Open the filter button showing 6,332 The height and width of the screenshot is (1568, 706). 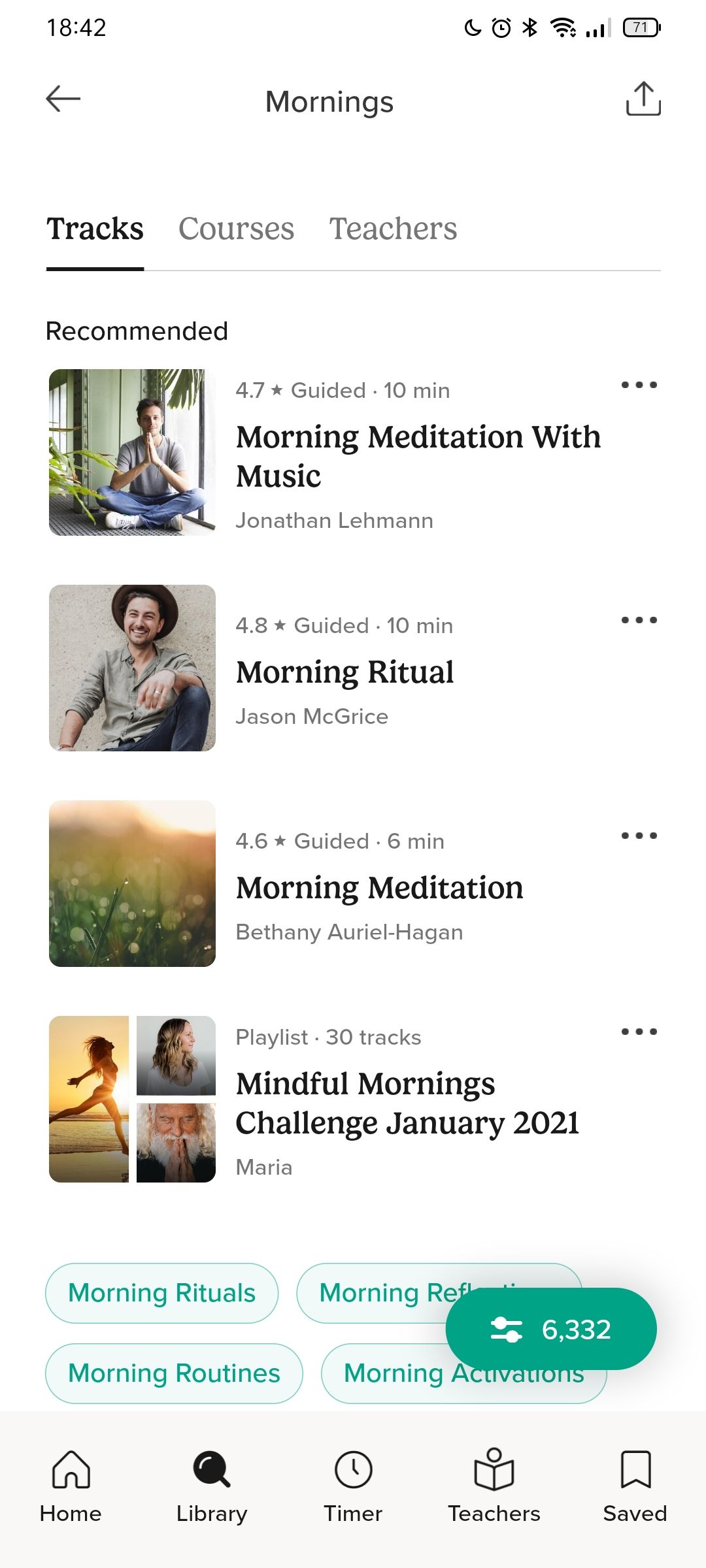(x=551, y=1329)
